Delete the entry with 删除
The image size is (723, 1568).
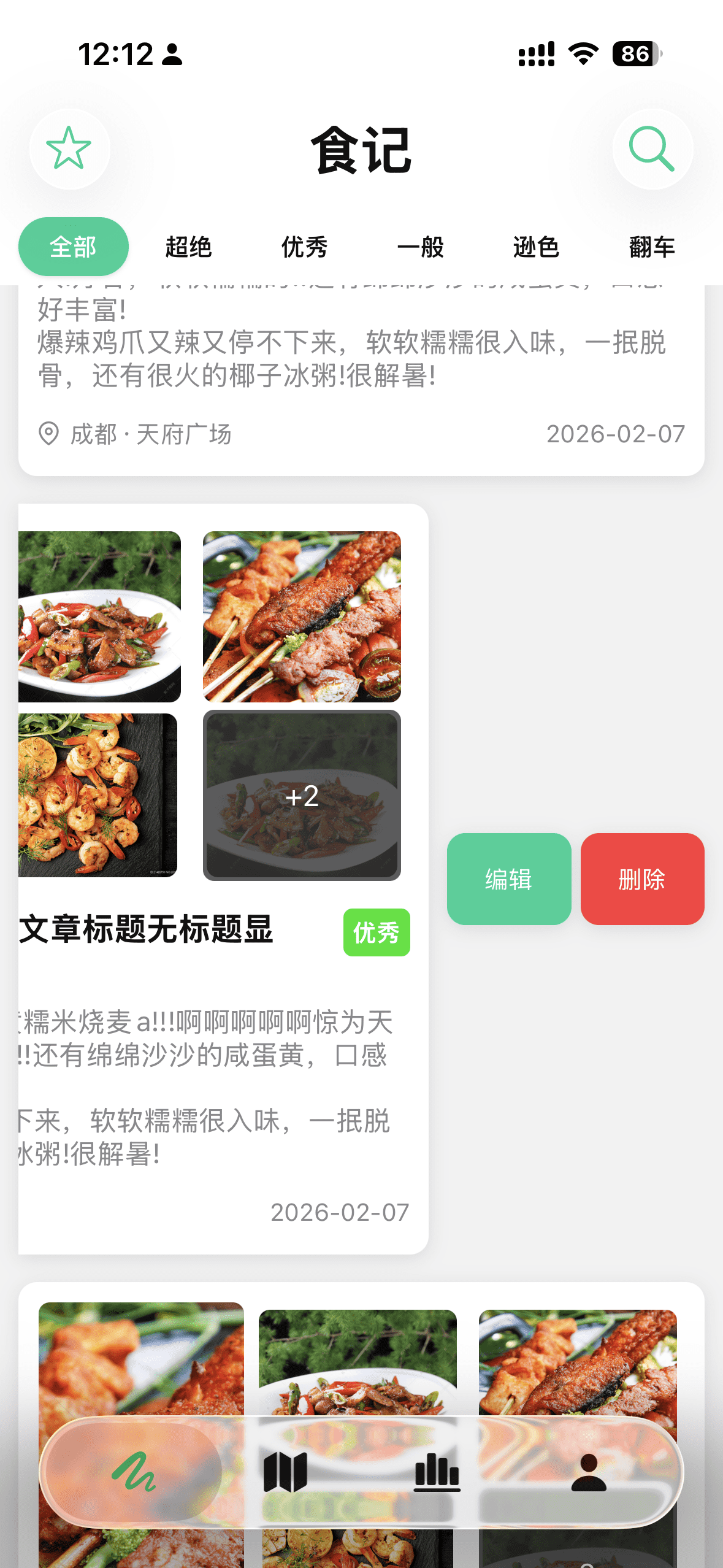[642, 878]
